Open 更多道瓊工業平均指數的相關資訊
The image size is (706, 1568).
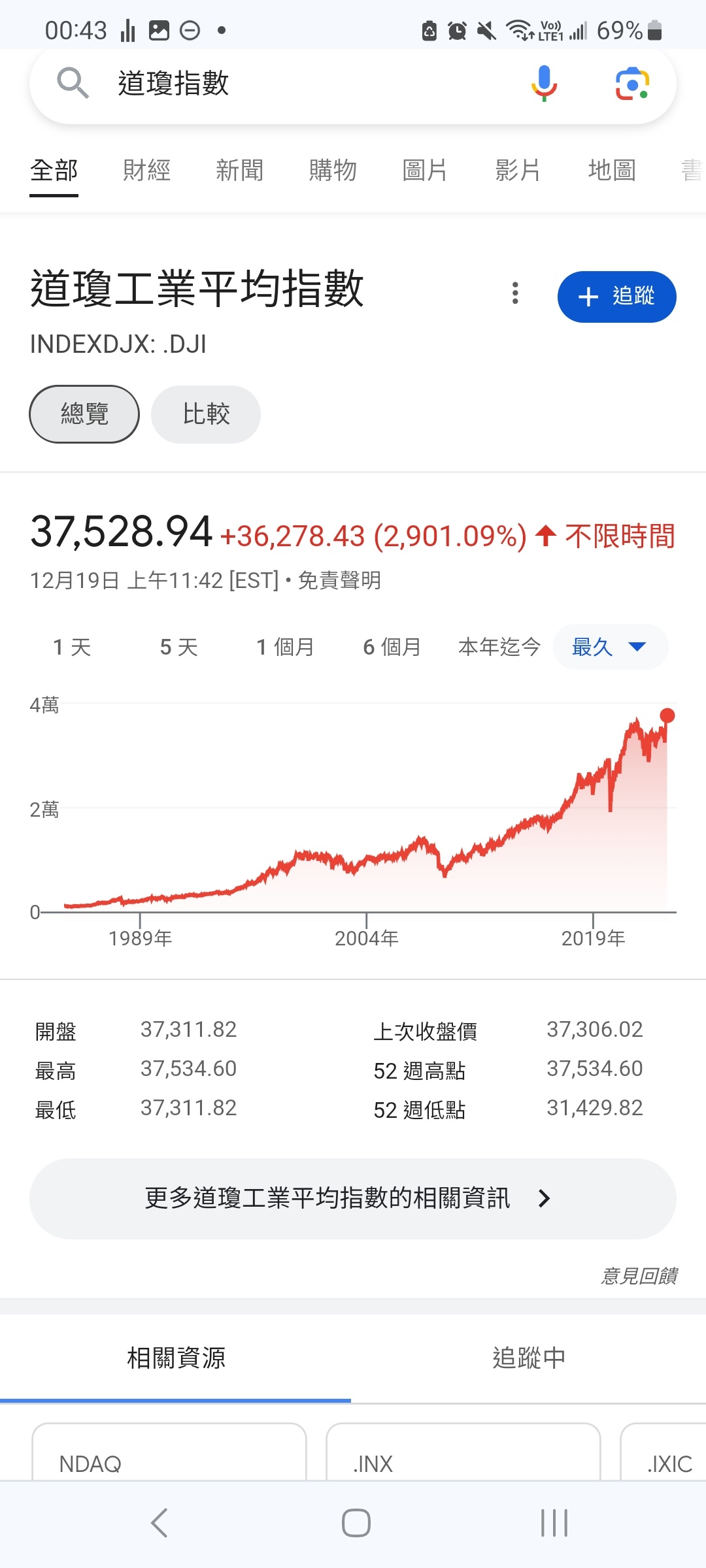point(353,1199)
